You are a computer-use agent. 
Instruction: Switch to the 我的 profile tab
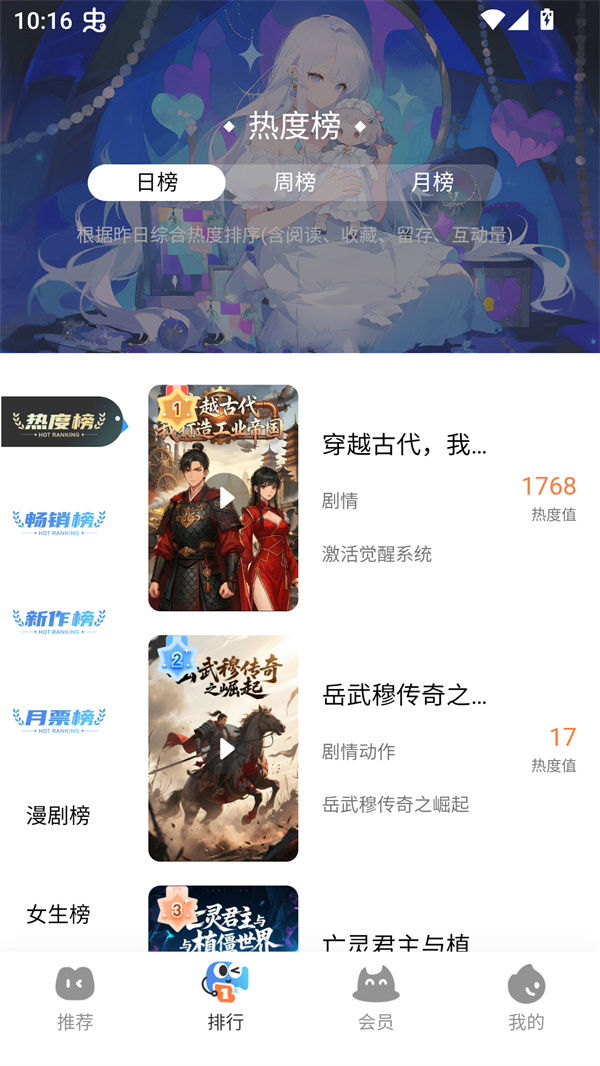pyautogui.click(x=526, y=998)
